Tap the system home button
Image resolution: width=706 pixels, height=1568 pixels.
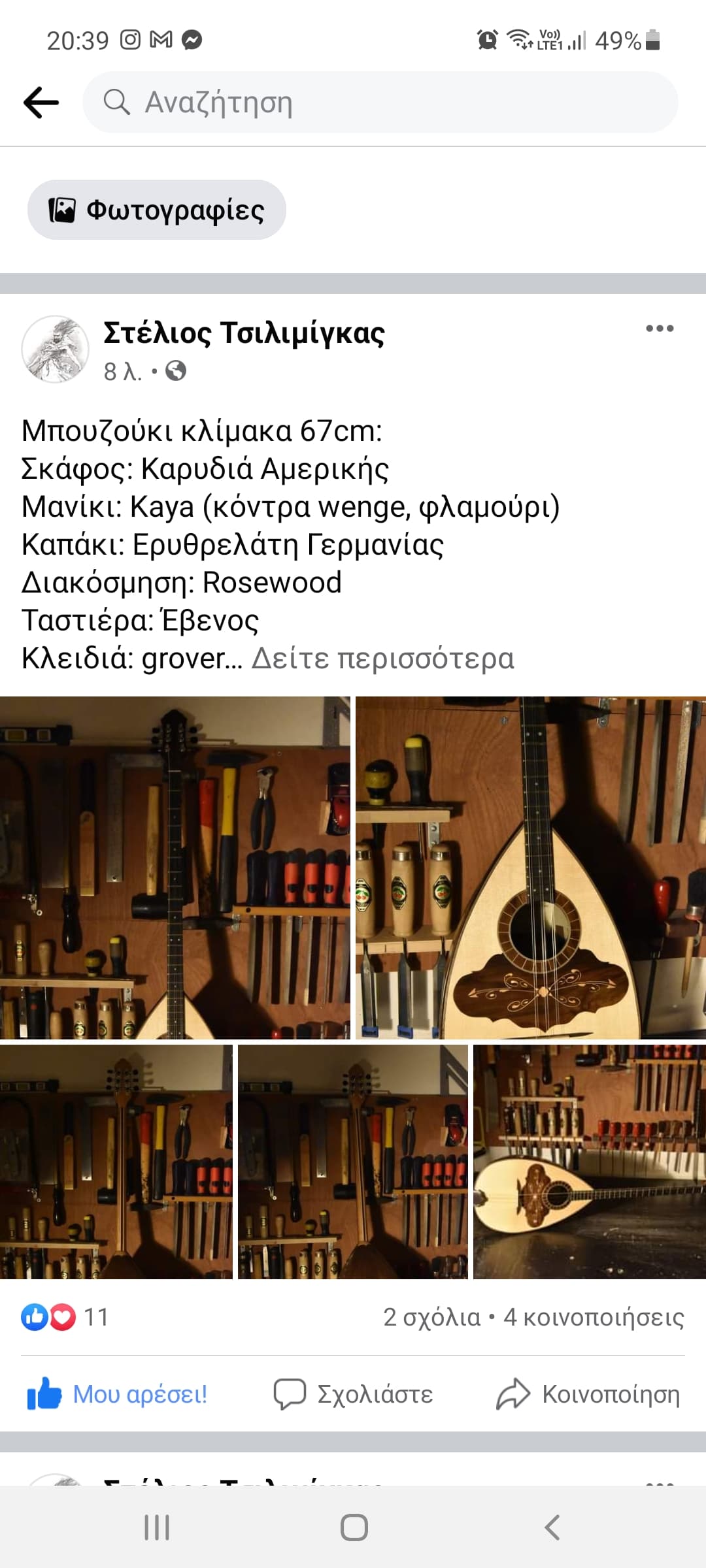point(354,1527)
